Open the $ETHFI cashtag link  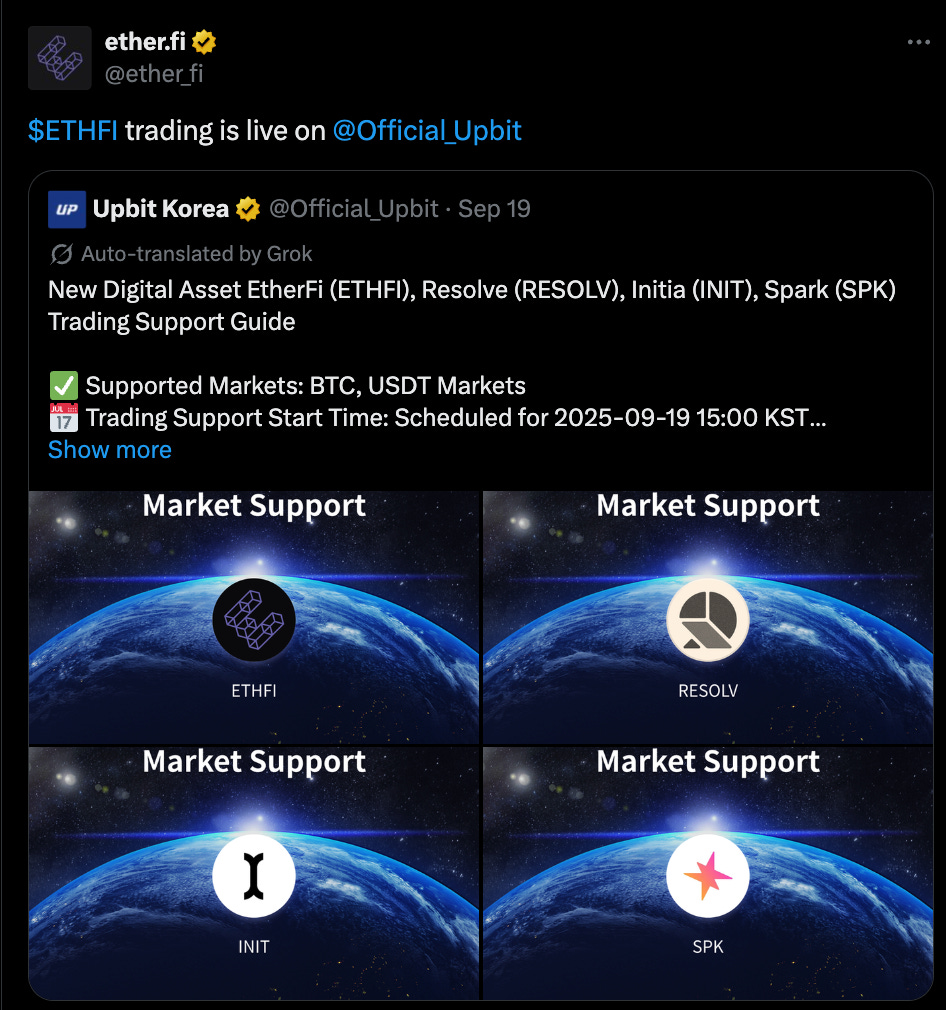[x=73, y=131]
